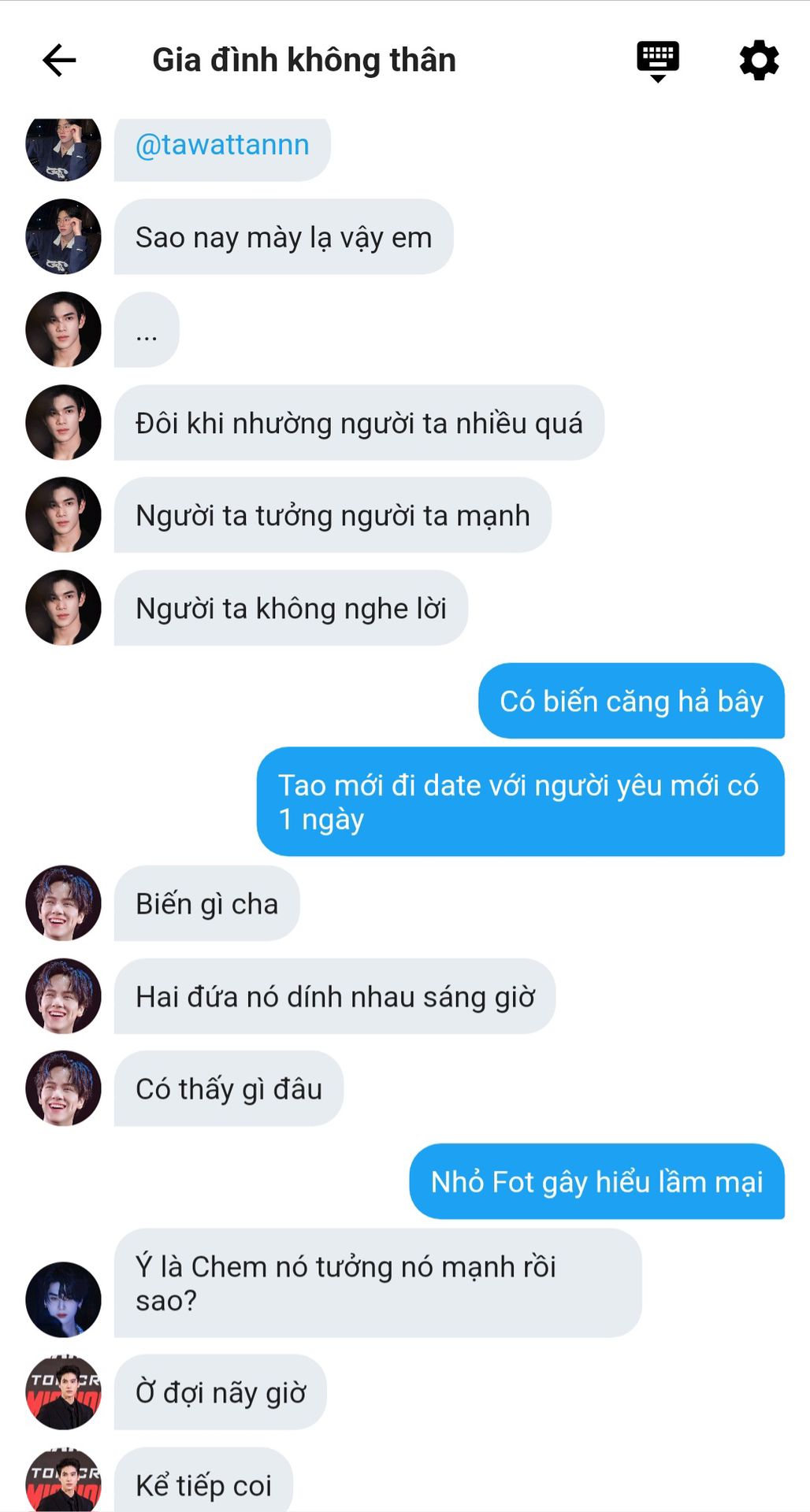The width and height of the screenshot is (810, 1512).
Task: Open avatar beside "Ờ đợi nãy giờ"
Action: pyautogui.click(x=64, y=1392)
